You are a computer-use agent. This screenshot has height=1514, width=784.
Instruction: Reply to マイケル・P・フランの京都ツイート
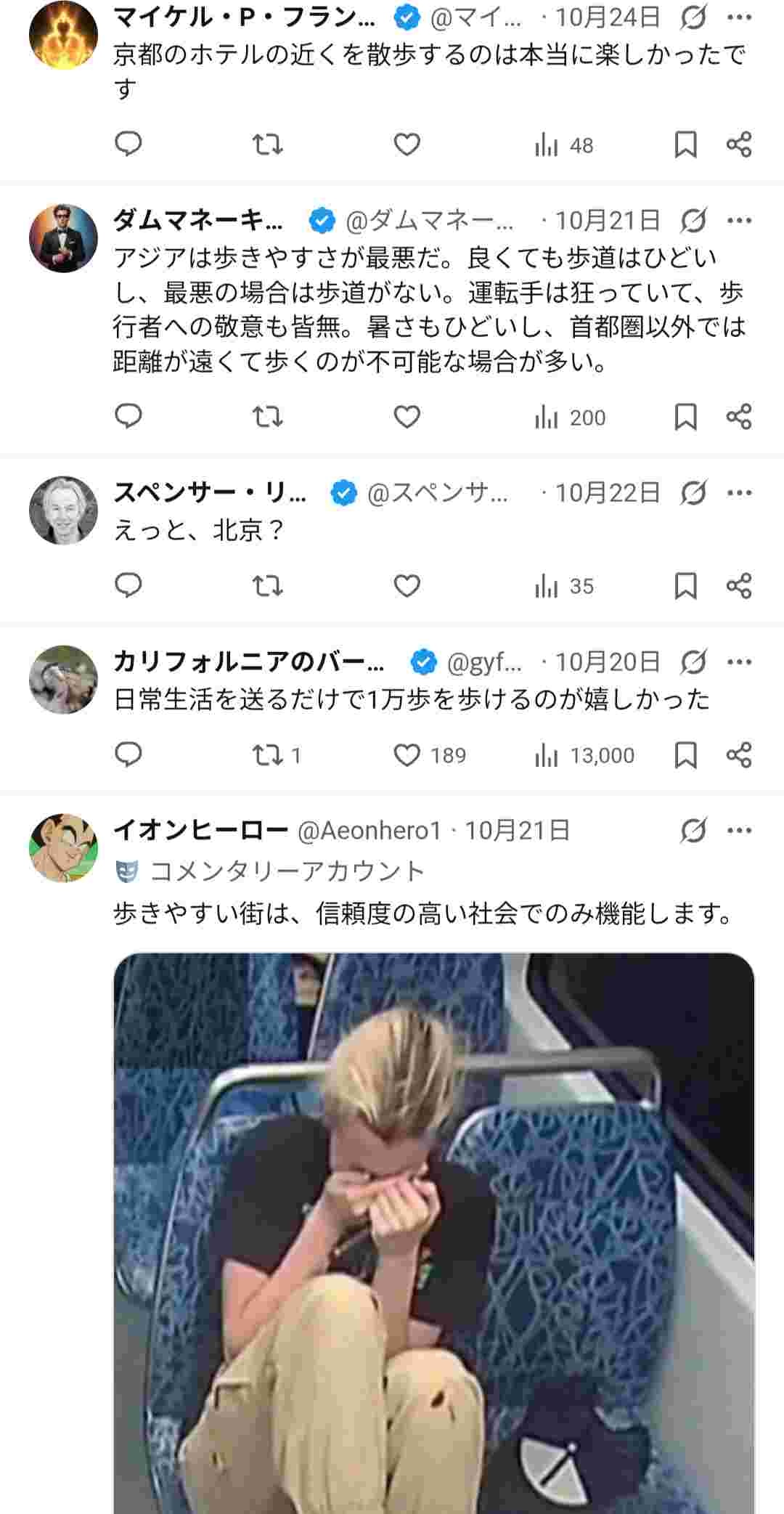tap(129, 145)
